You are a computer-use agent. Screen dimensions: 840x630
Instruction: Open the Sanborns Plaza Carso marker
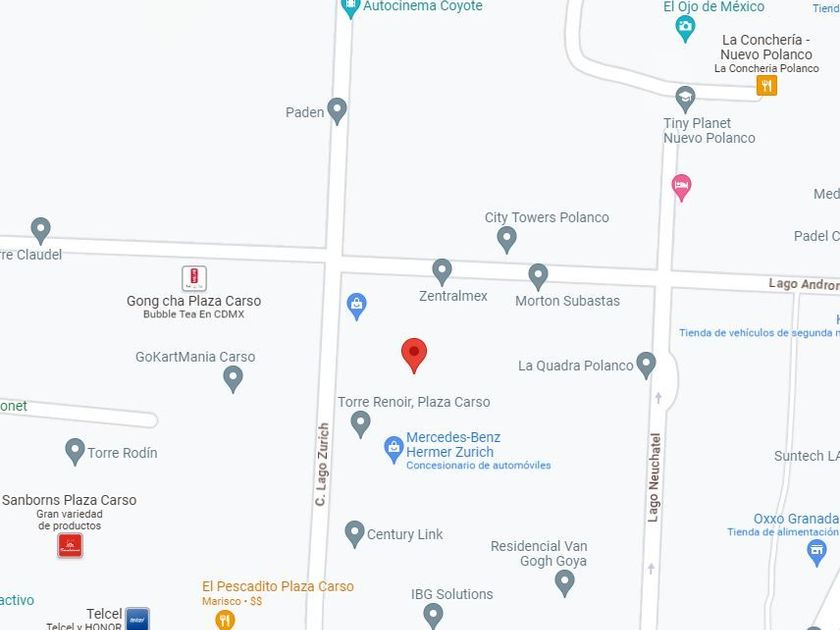pos(70,546)
